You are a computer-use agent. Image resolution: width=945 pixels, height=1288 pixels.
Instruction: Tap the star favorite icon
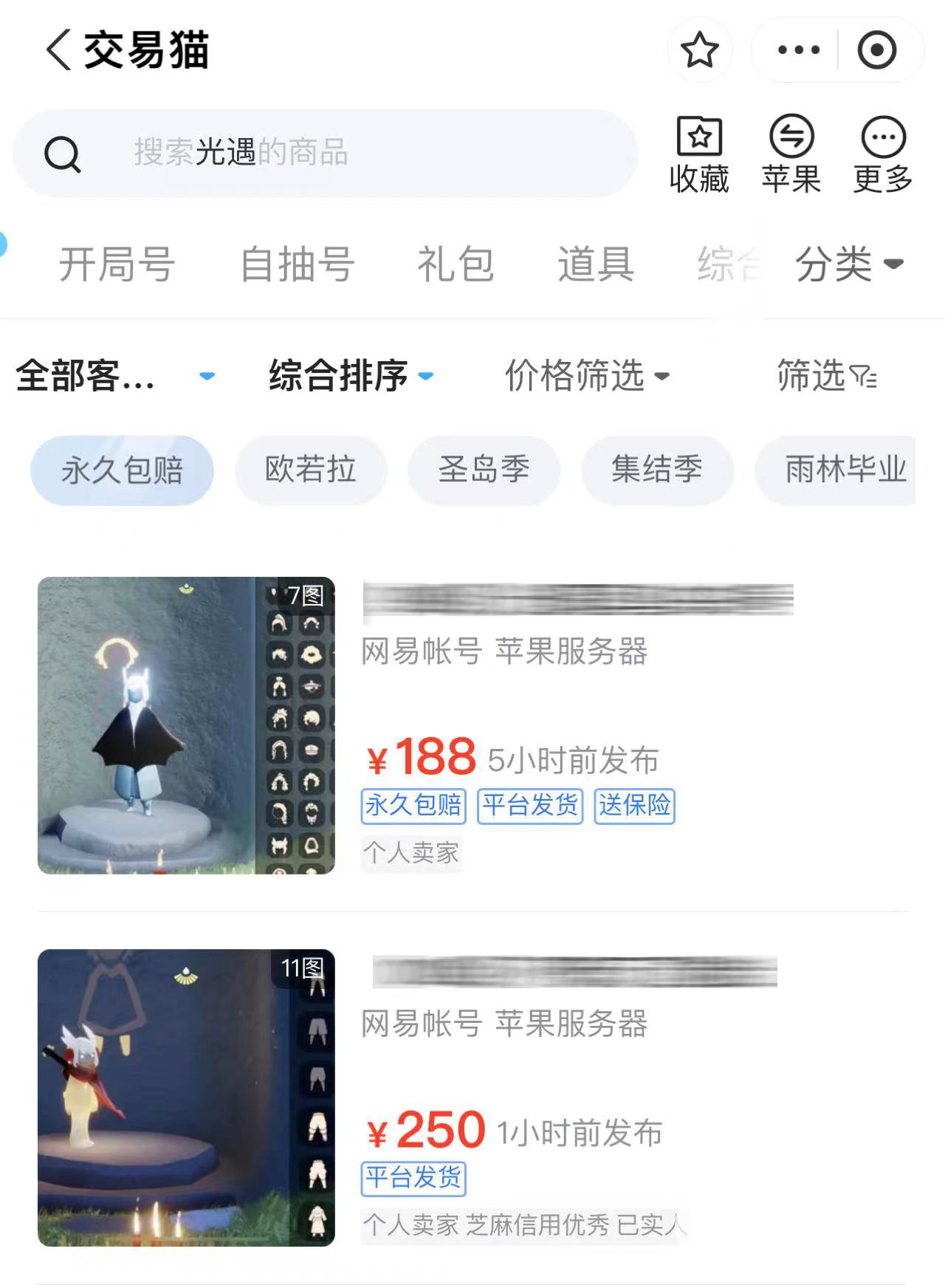tap(699, 50)
